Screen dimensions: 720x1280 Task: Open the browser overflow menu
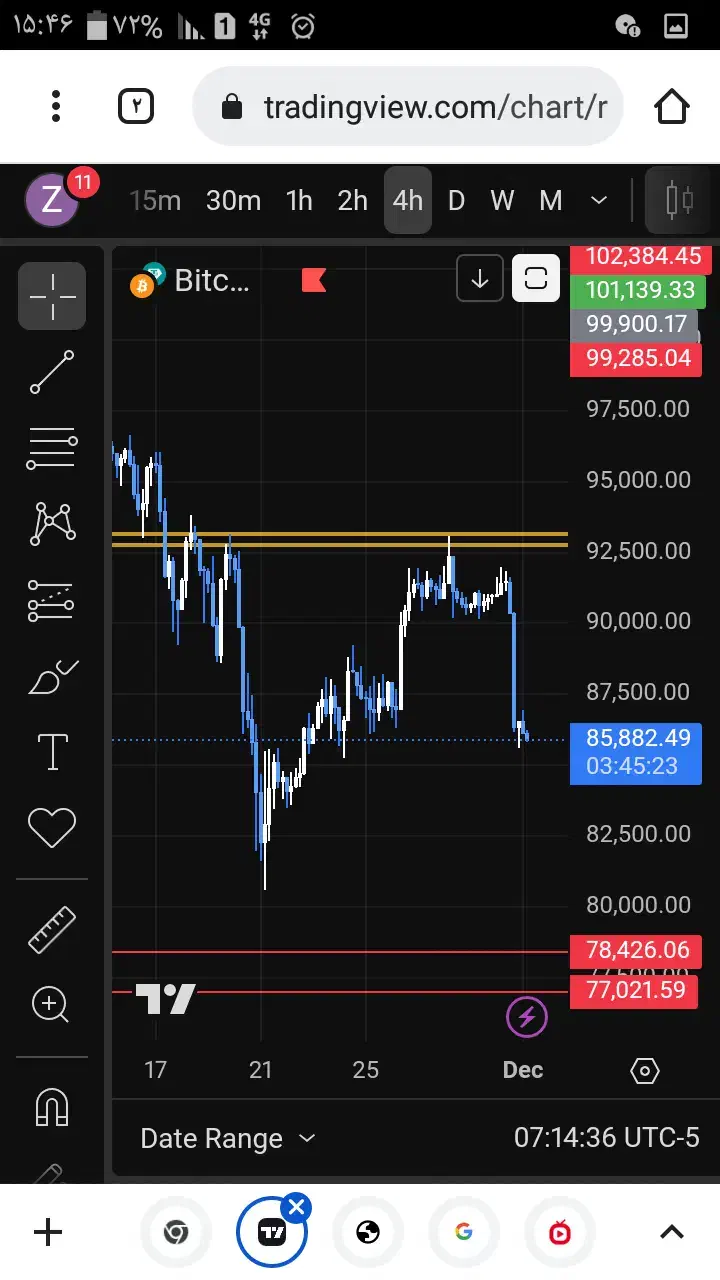pos(56,106)
